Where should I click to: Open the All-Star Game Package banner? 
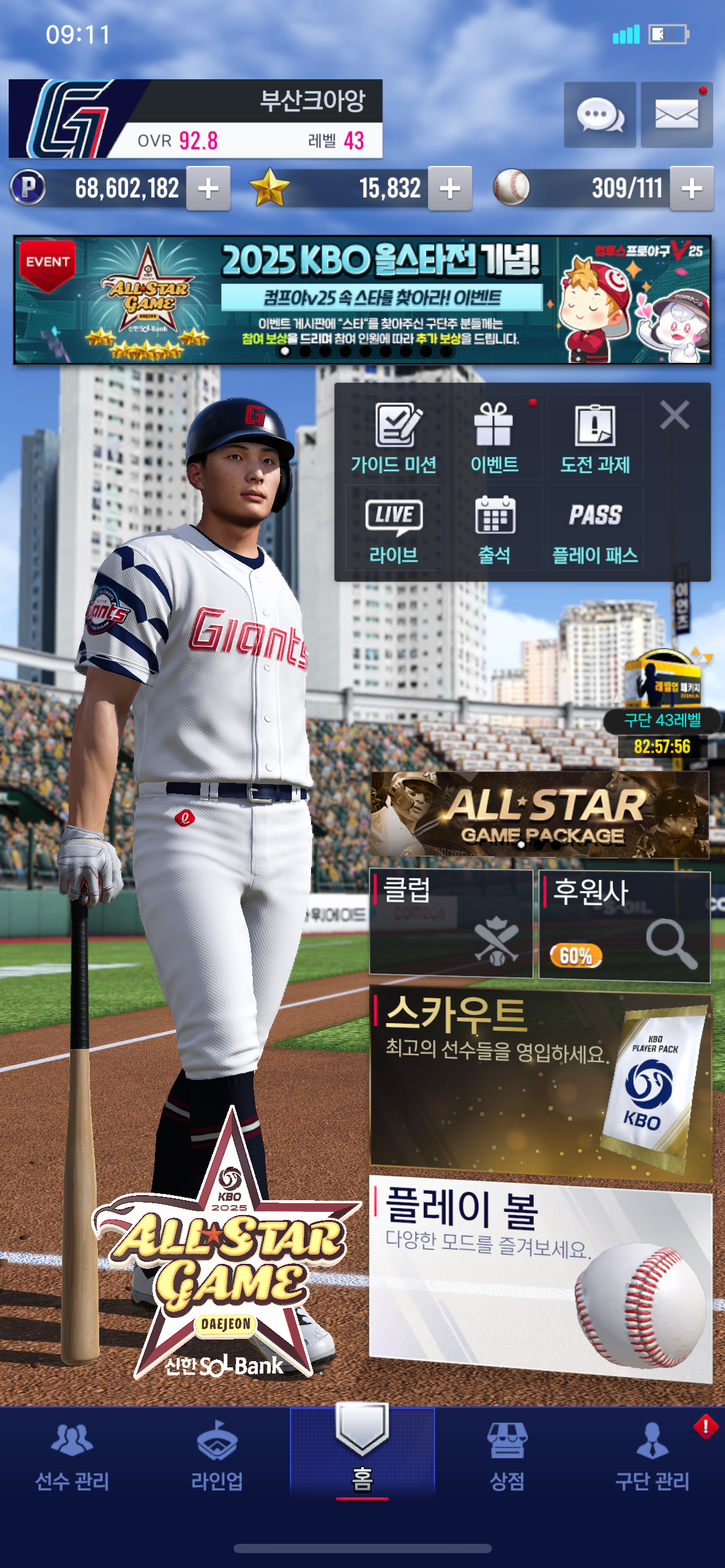coord(539,814)
